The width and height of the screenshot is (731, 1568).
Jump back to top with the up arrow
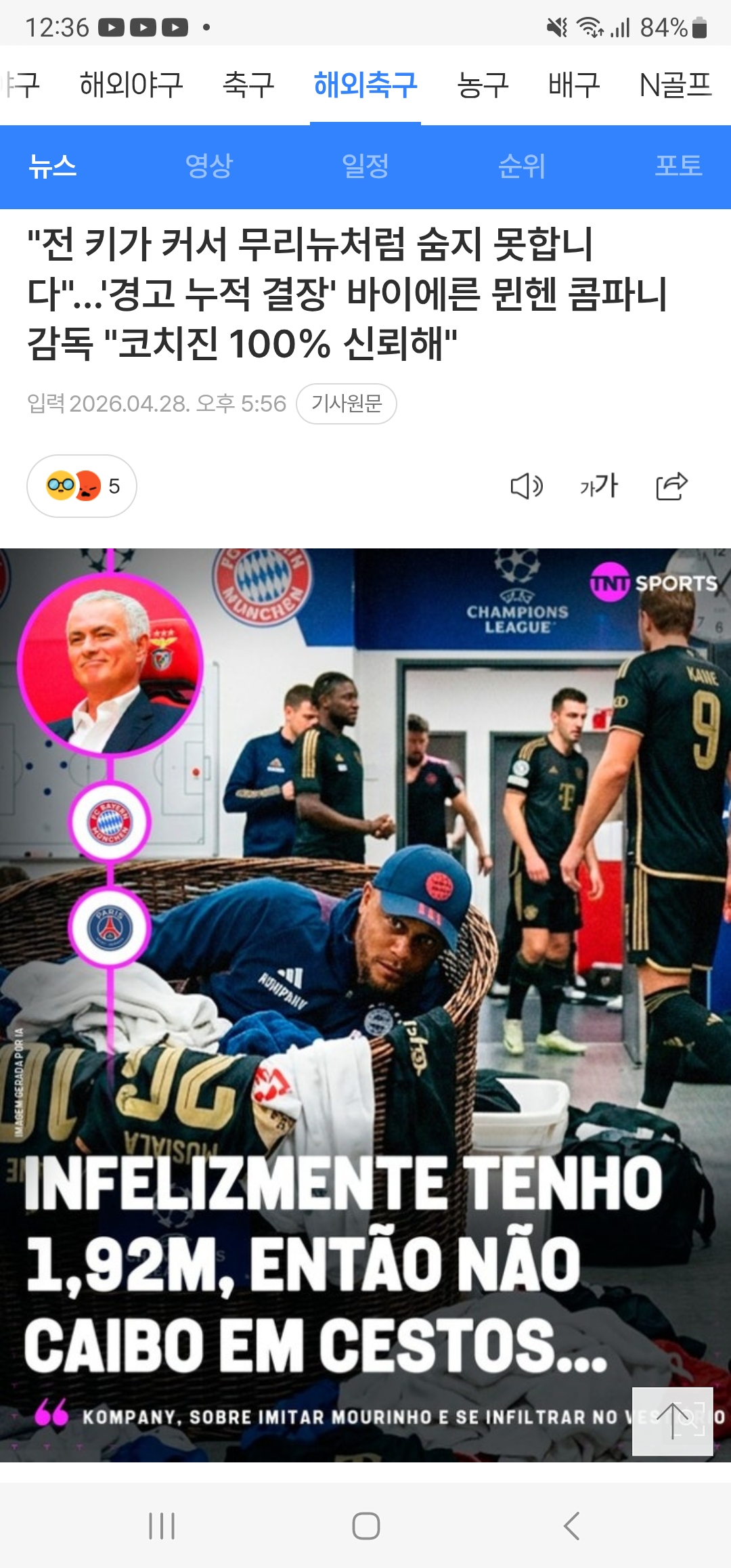click(672, 1421)
